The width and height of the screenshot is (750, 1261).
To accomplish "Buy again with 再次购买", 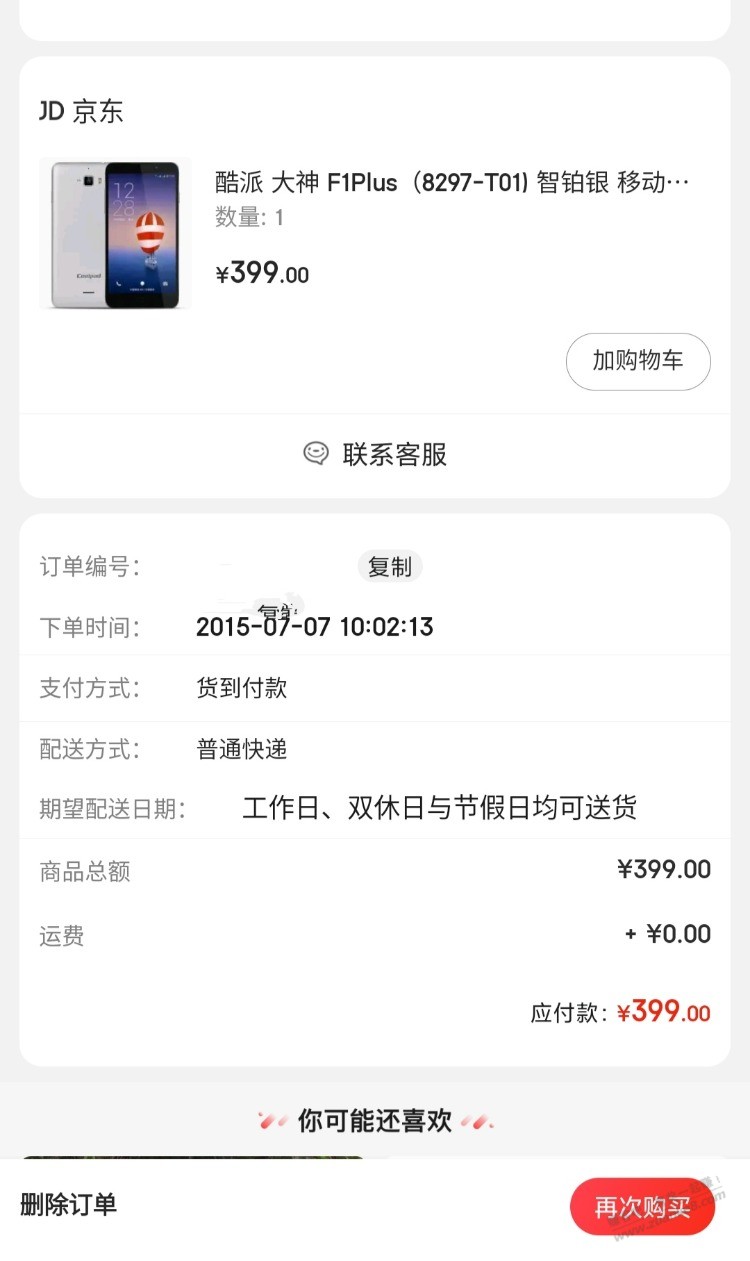I will point(642,1207).
